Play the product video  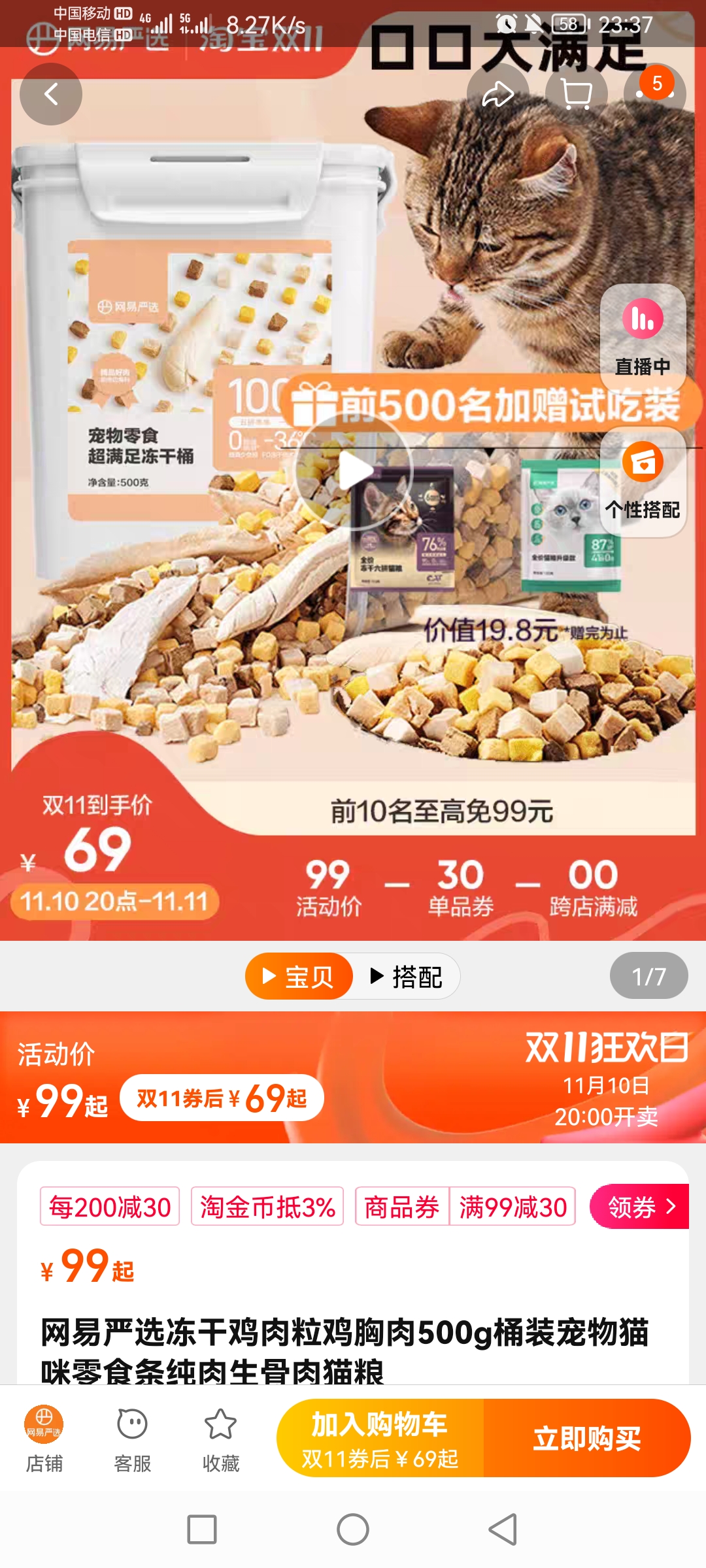354,470
